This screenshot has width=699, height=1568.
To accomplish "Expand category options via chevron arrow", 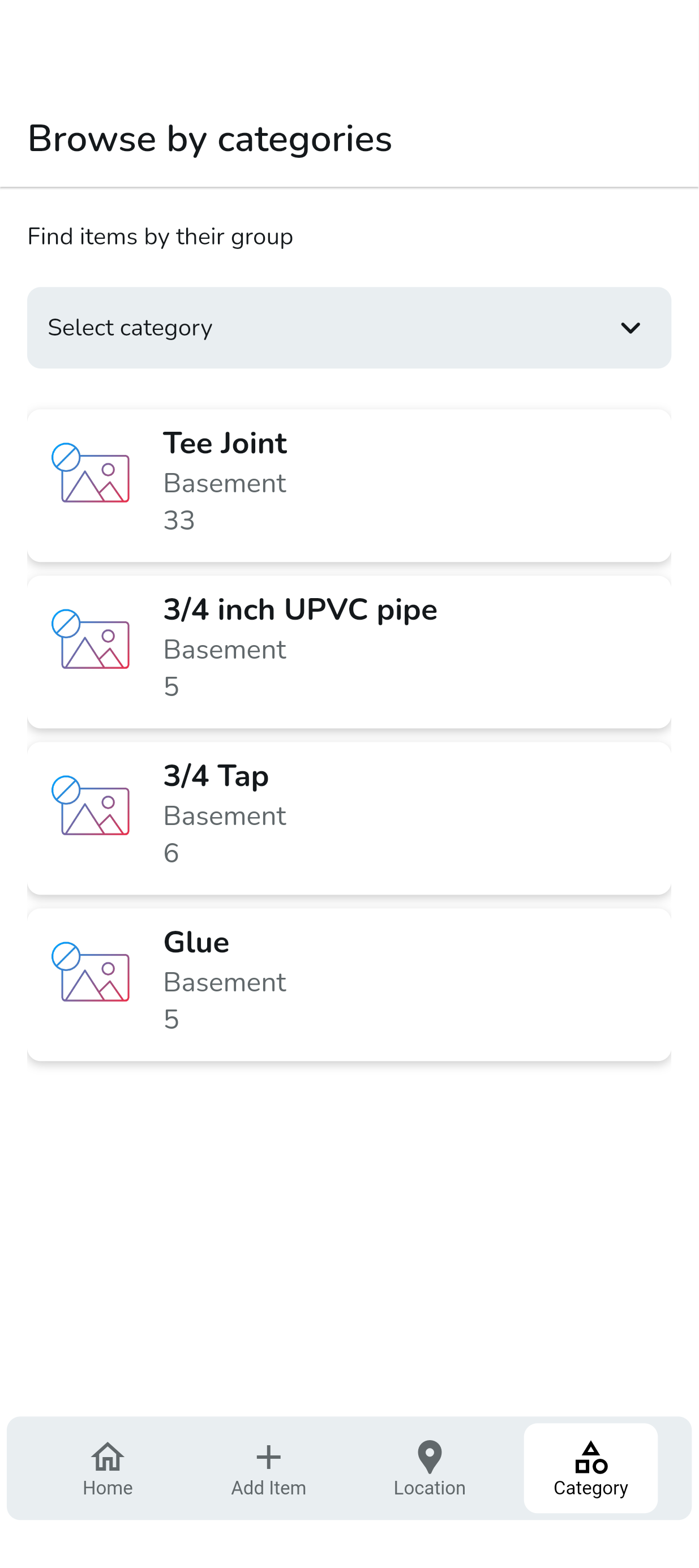I will pyautogui.click(x=631, y=328).
